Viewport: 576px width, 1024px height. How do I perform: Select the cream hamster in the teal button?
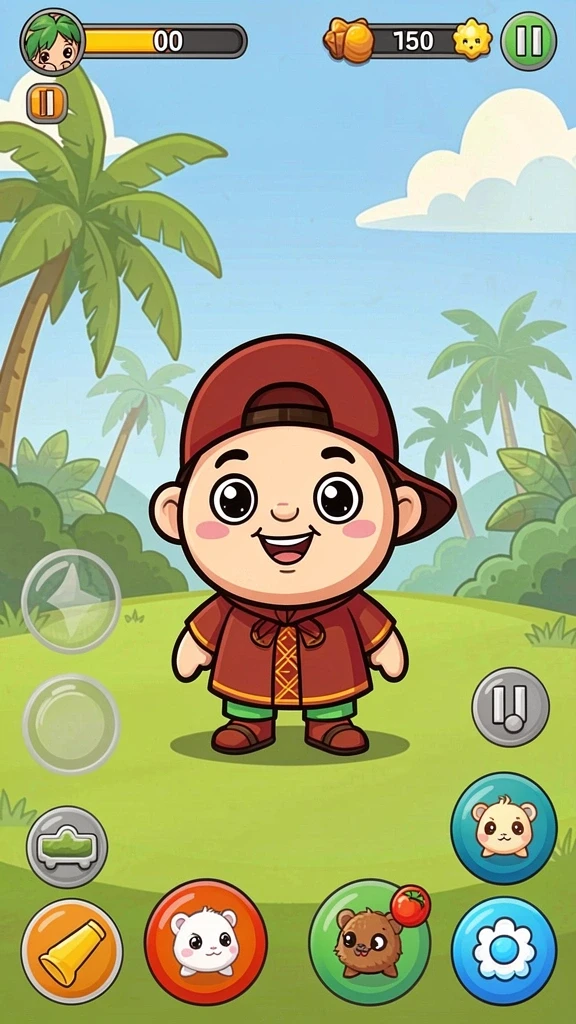(x=504, y=827)
